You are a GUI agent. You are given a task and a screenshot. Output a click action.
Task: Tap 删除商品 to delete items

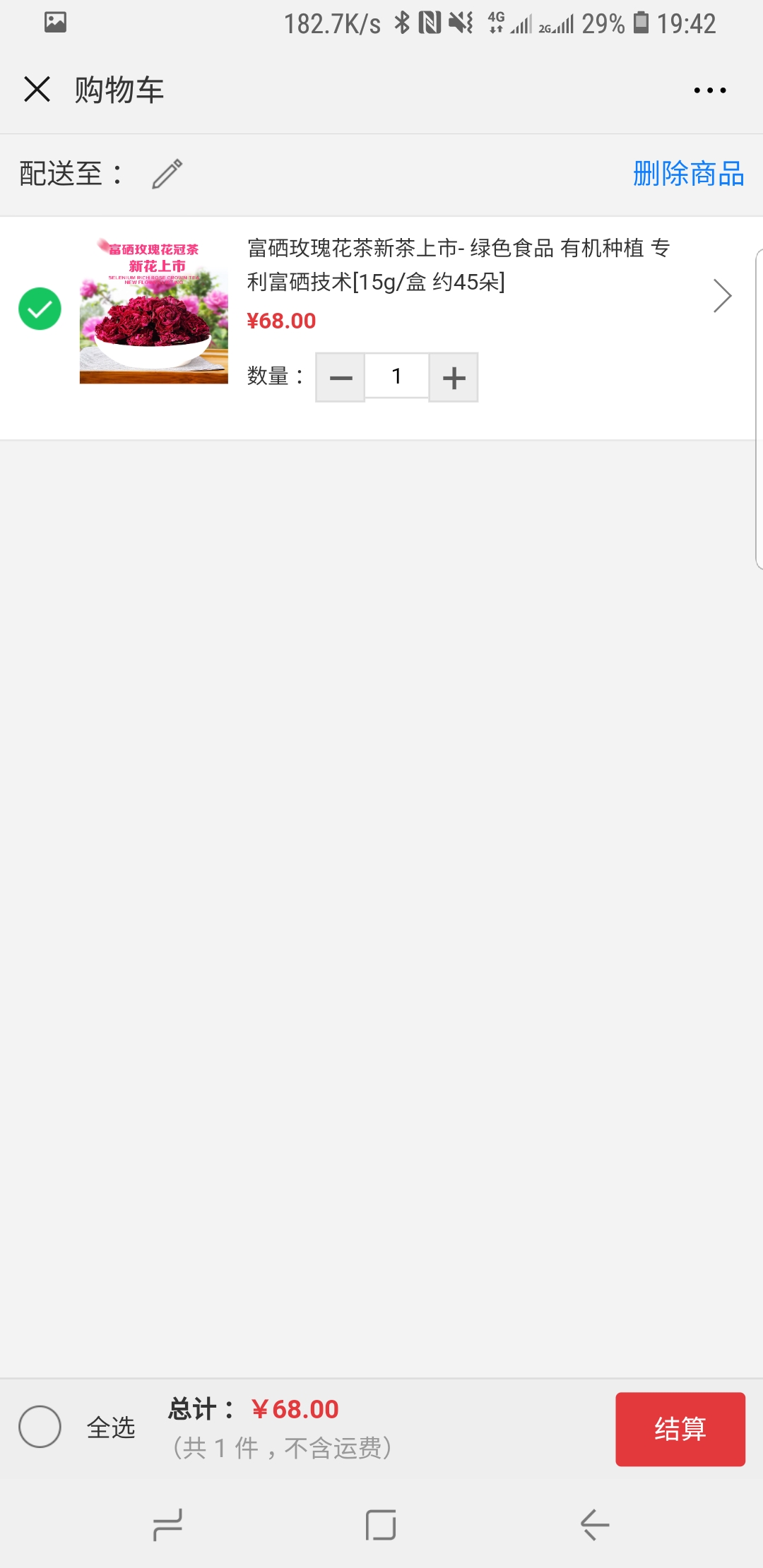pyautogui.click(x=688, y=174)
